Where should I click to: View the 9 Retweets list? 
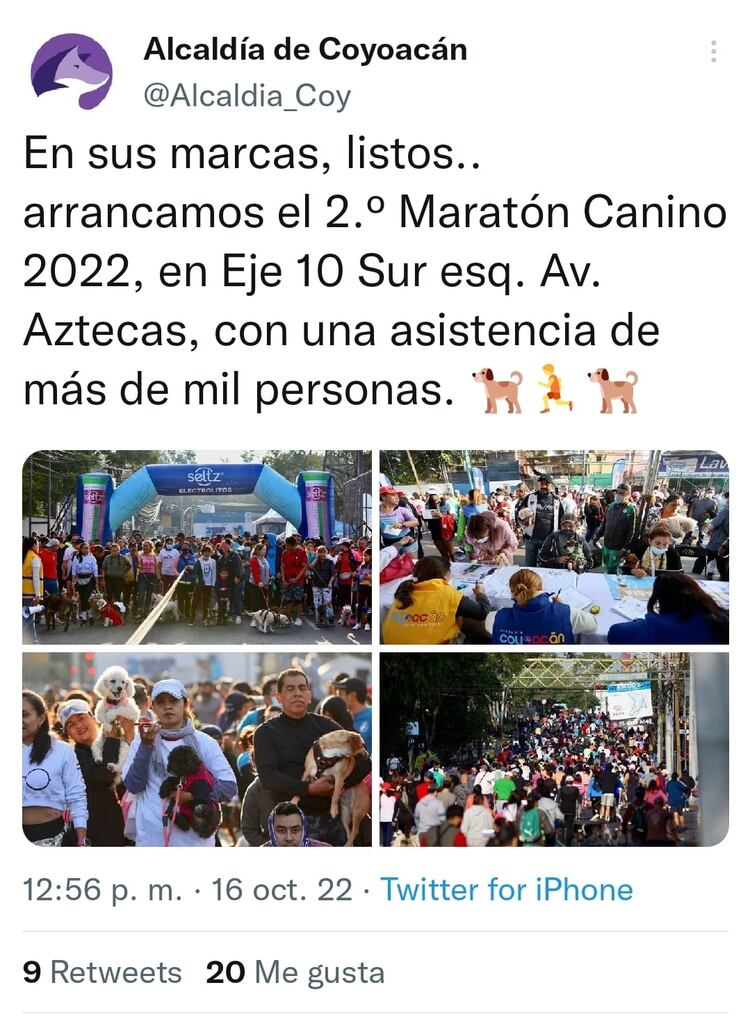pyautogui.click(x=102, y=971)
